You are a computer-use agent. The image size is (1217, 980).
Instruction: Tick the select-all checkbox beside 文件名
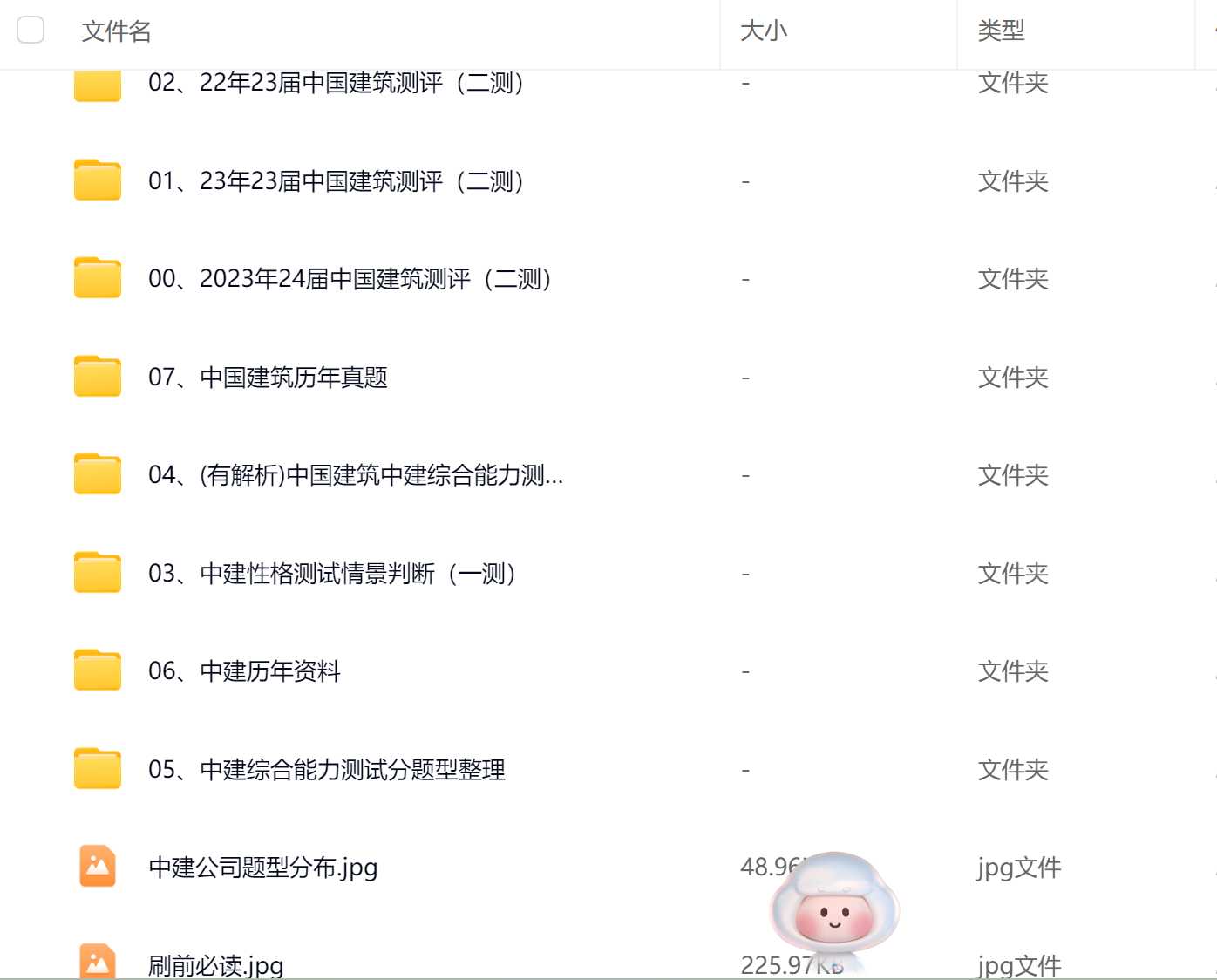point(31,31)
